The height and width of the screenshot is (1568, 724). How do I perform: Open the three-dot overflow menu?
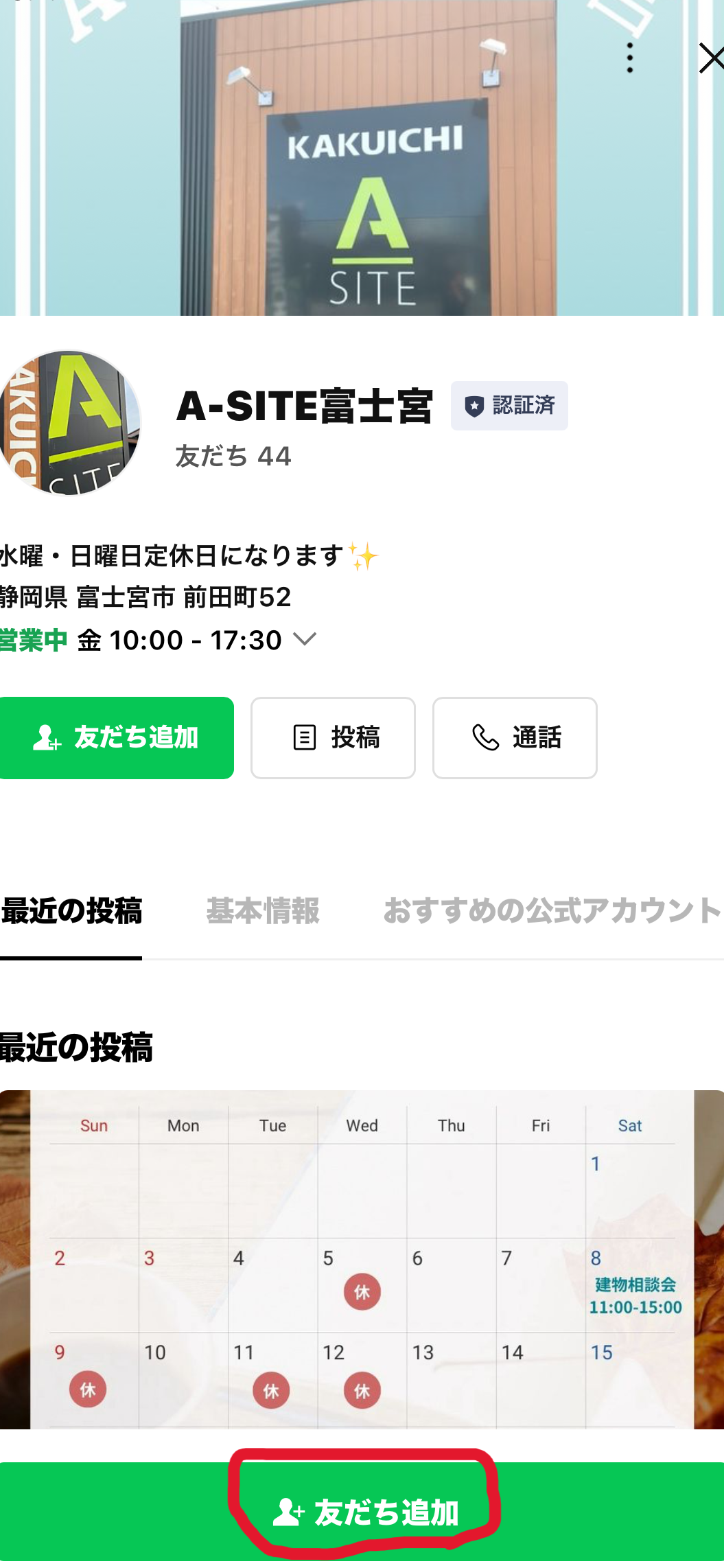click(629, 58)
